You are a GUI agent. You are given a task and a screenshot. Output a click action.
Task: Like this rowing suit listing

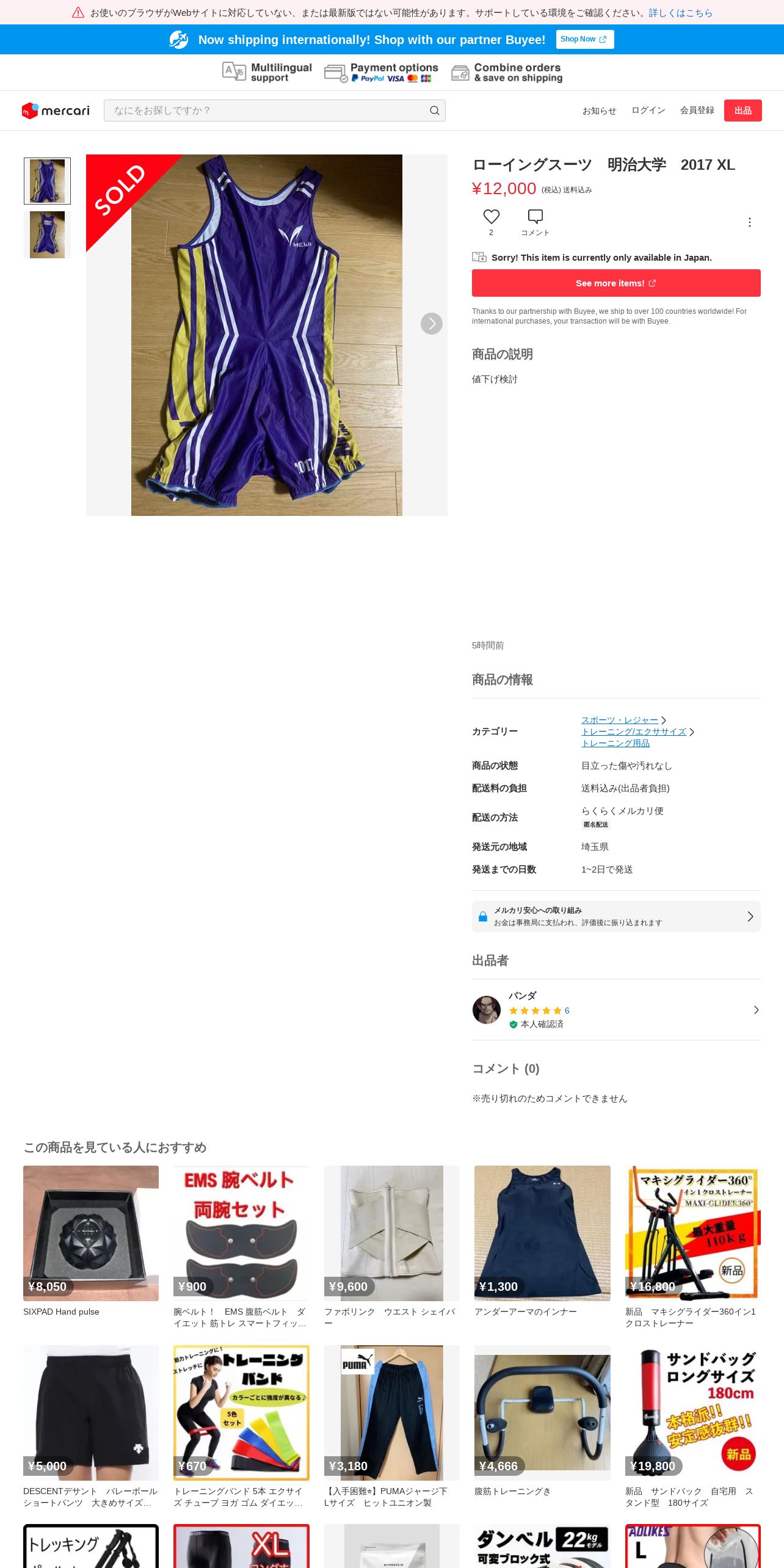tap(491, 217)
